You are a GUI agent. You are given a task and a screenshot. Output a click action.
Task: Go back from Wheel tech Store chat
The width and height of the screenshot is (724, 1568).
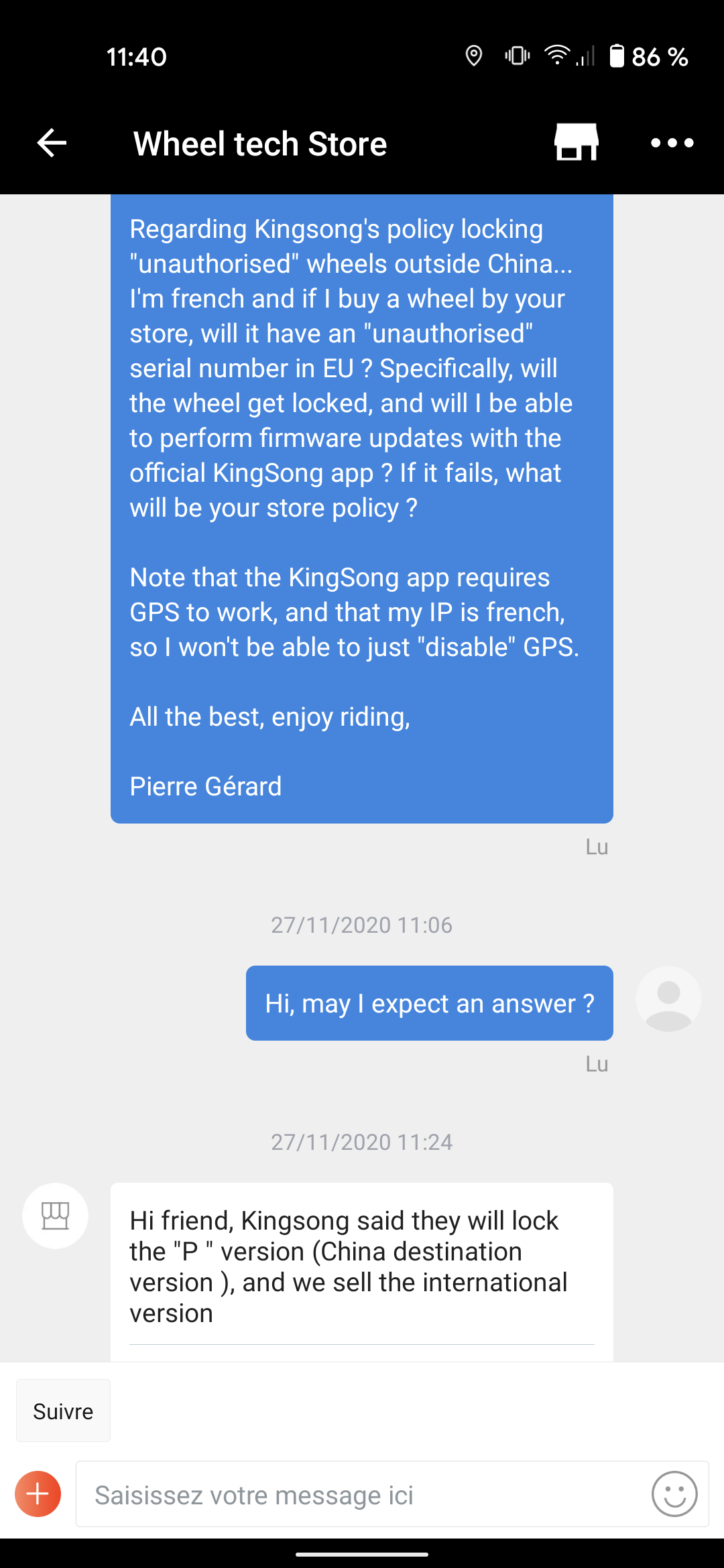point(52,143)
